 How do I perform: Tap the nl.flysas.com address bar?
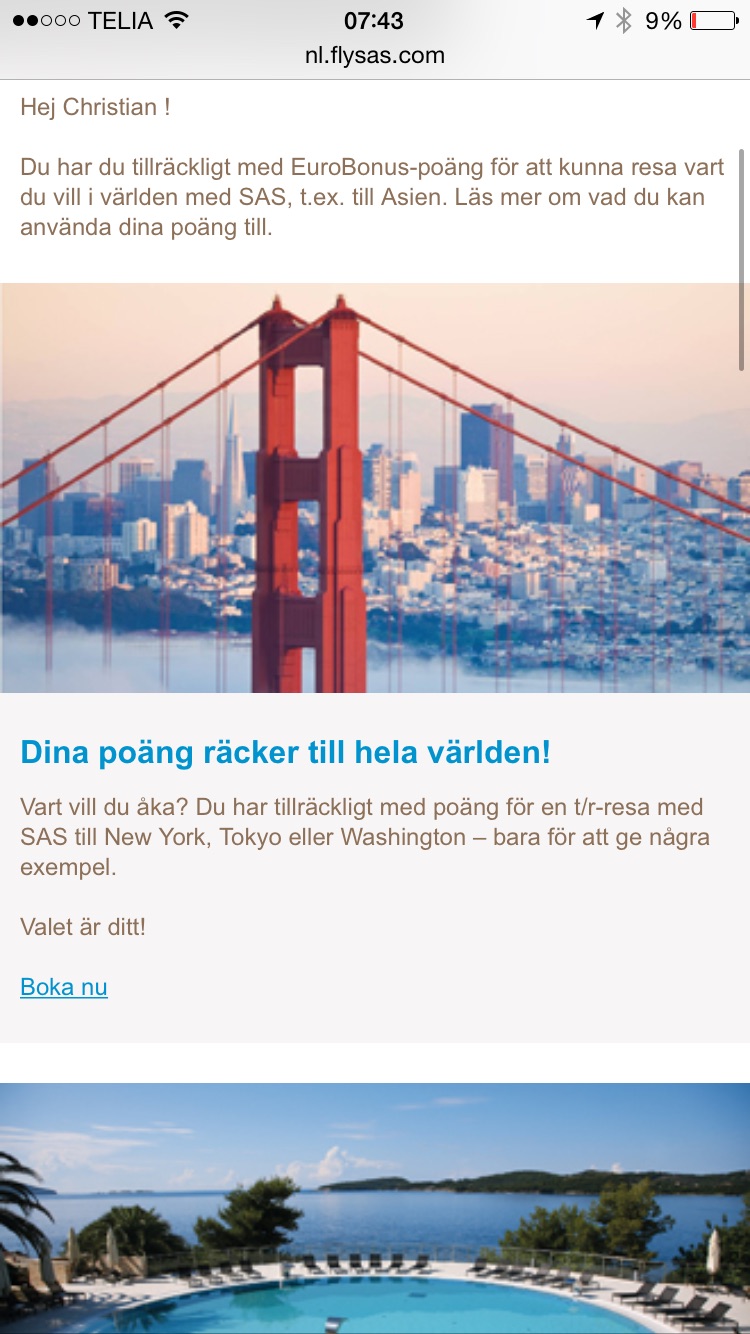click(375, 55)
